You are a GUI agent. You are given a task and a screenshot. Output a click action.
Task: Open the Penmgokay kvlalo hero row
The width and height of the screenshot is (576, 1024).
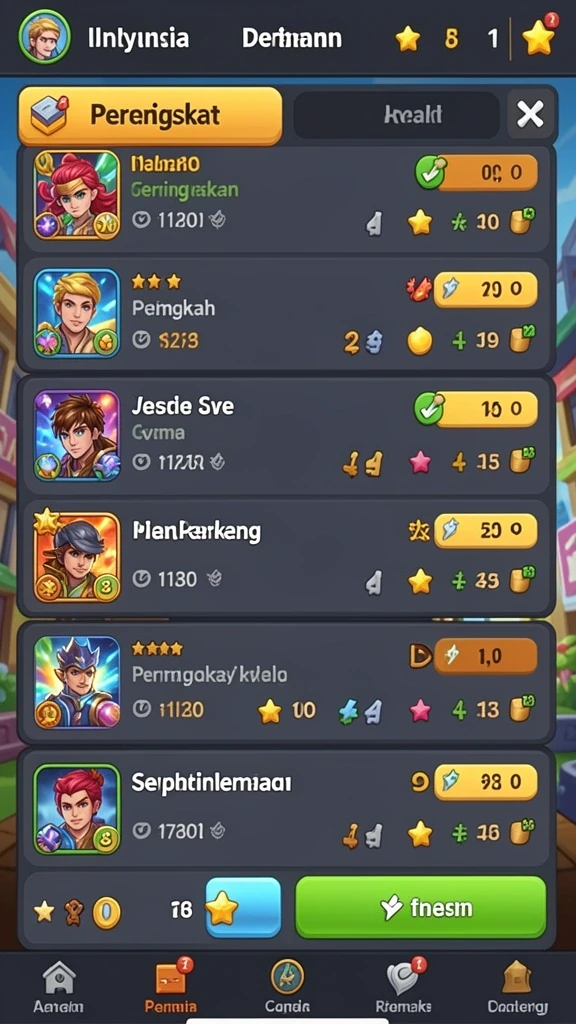287,682
